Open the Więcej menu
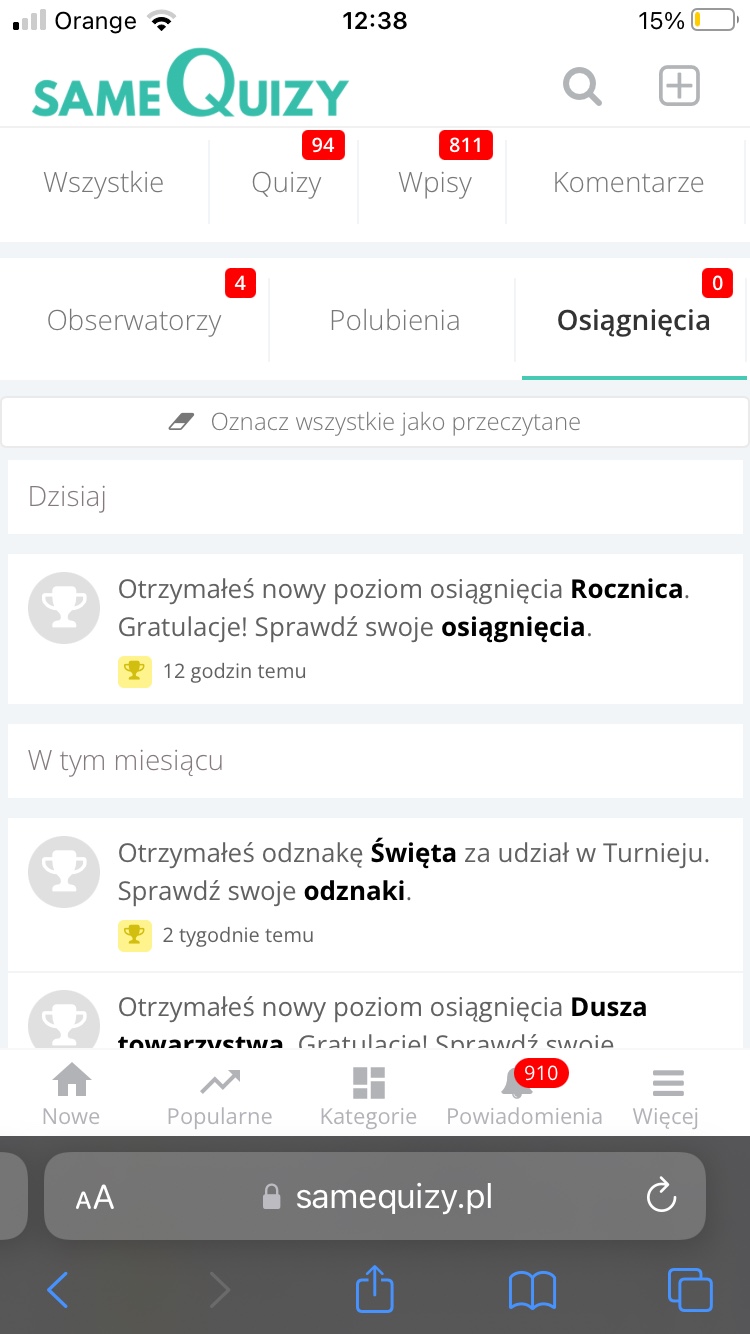Image resolution: width=750 pixels, height=1334 pixels. pos(666,1096)
